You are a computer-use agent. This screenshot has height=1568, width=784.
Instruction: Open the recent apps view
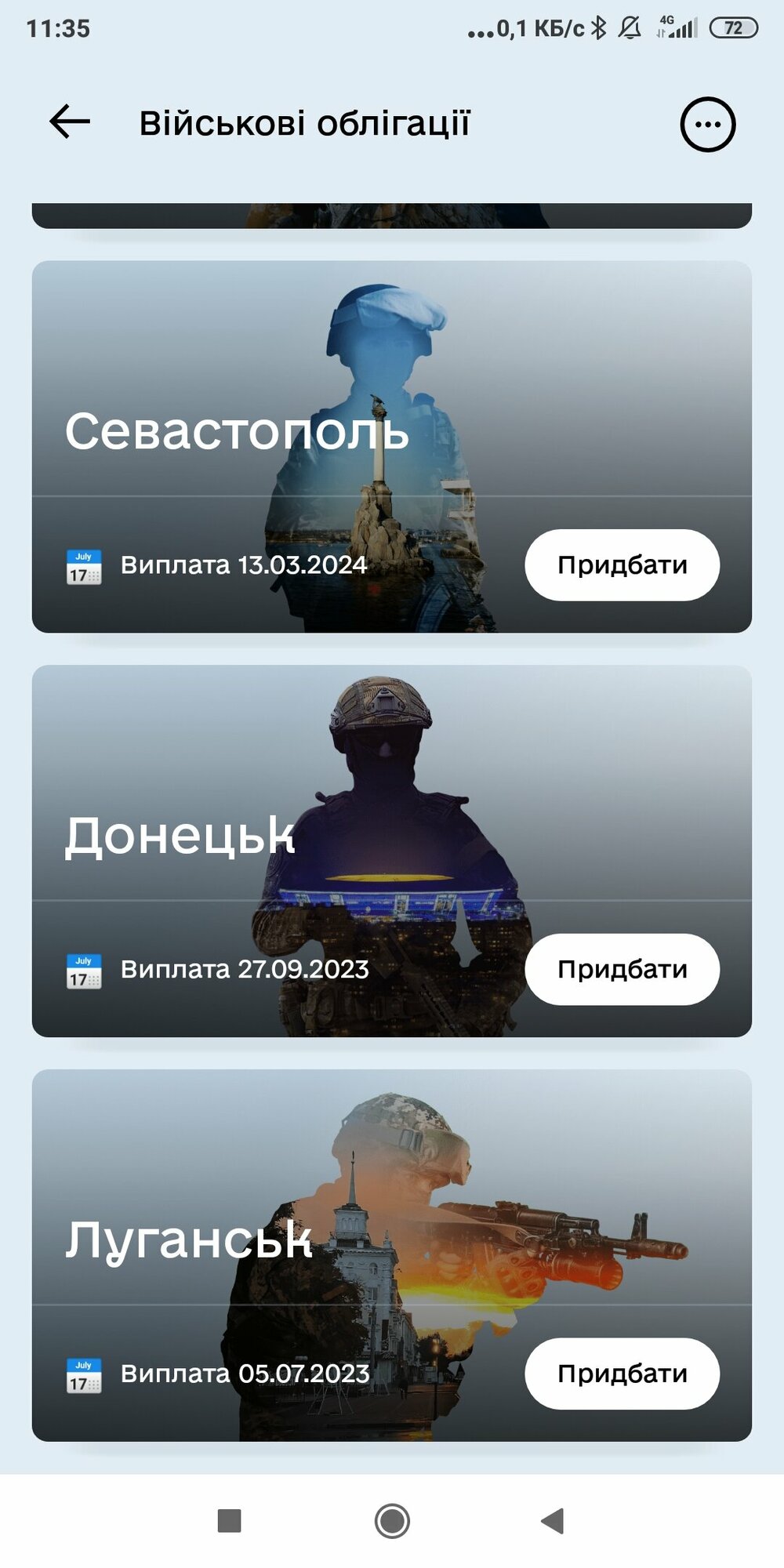tap(229, 1521)
